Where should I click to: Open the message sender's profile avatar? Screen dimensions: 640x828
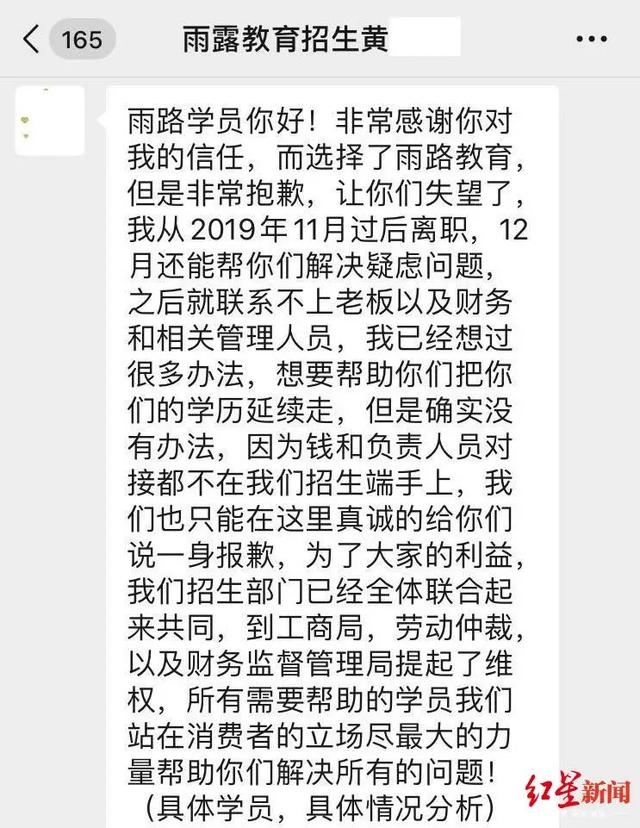click(50, 121)
